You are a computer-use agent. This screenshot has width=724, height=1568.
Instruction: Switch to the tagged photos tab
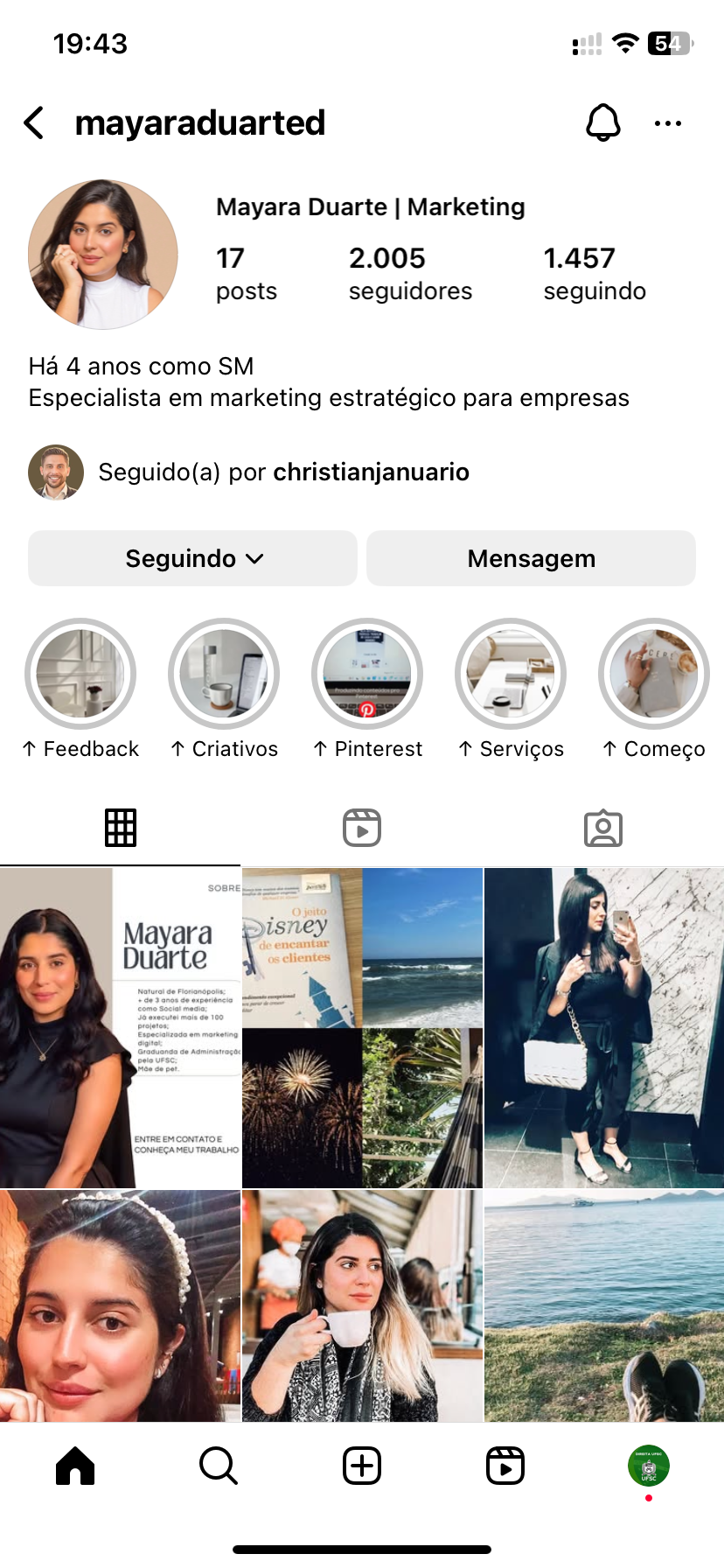602,828
